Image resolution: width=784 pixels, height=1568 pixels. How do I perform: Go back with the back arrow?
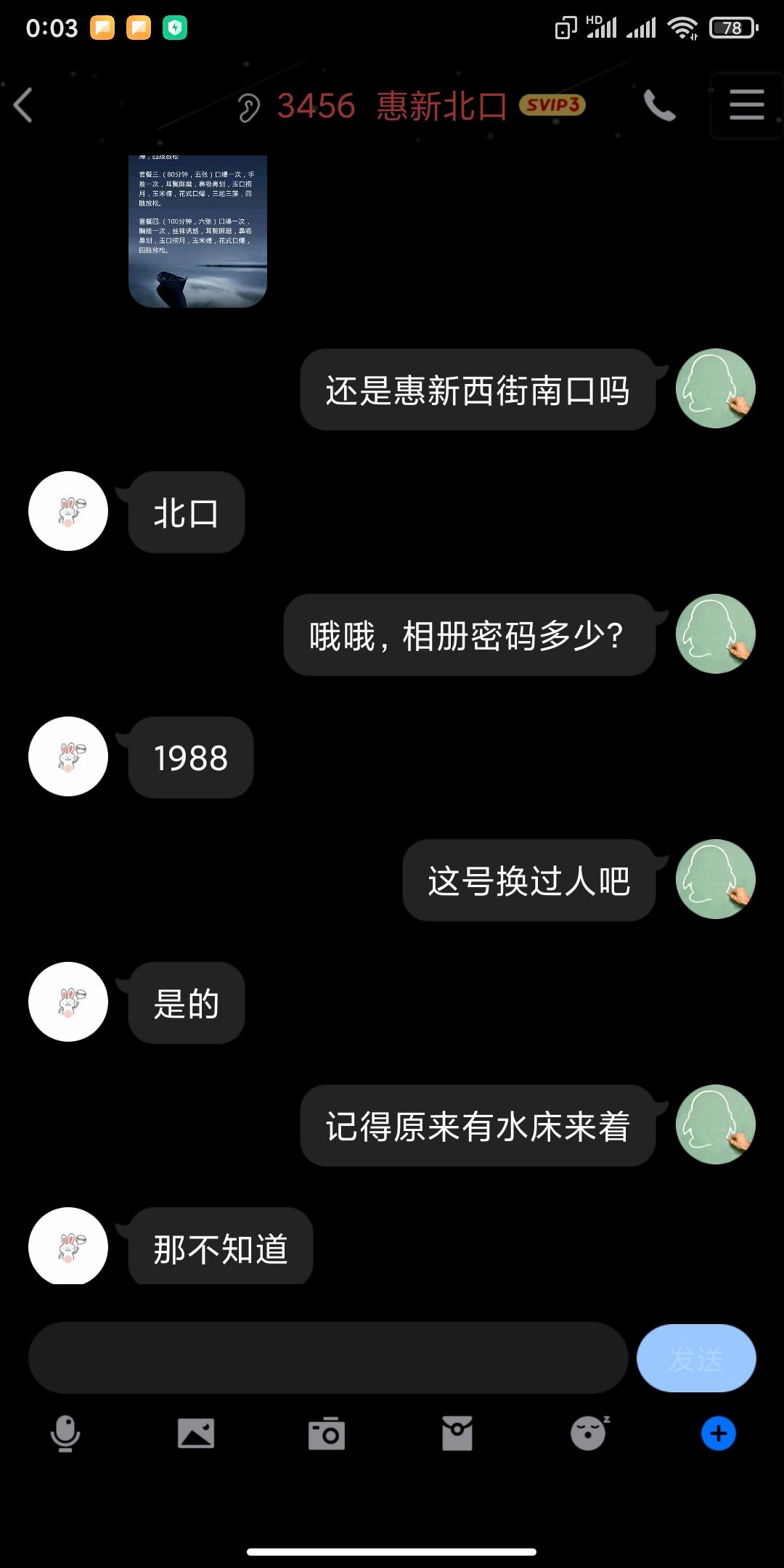22,105
